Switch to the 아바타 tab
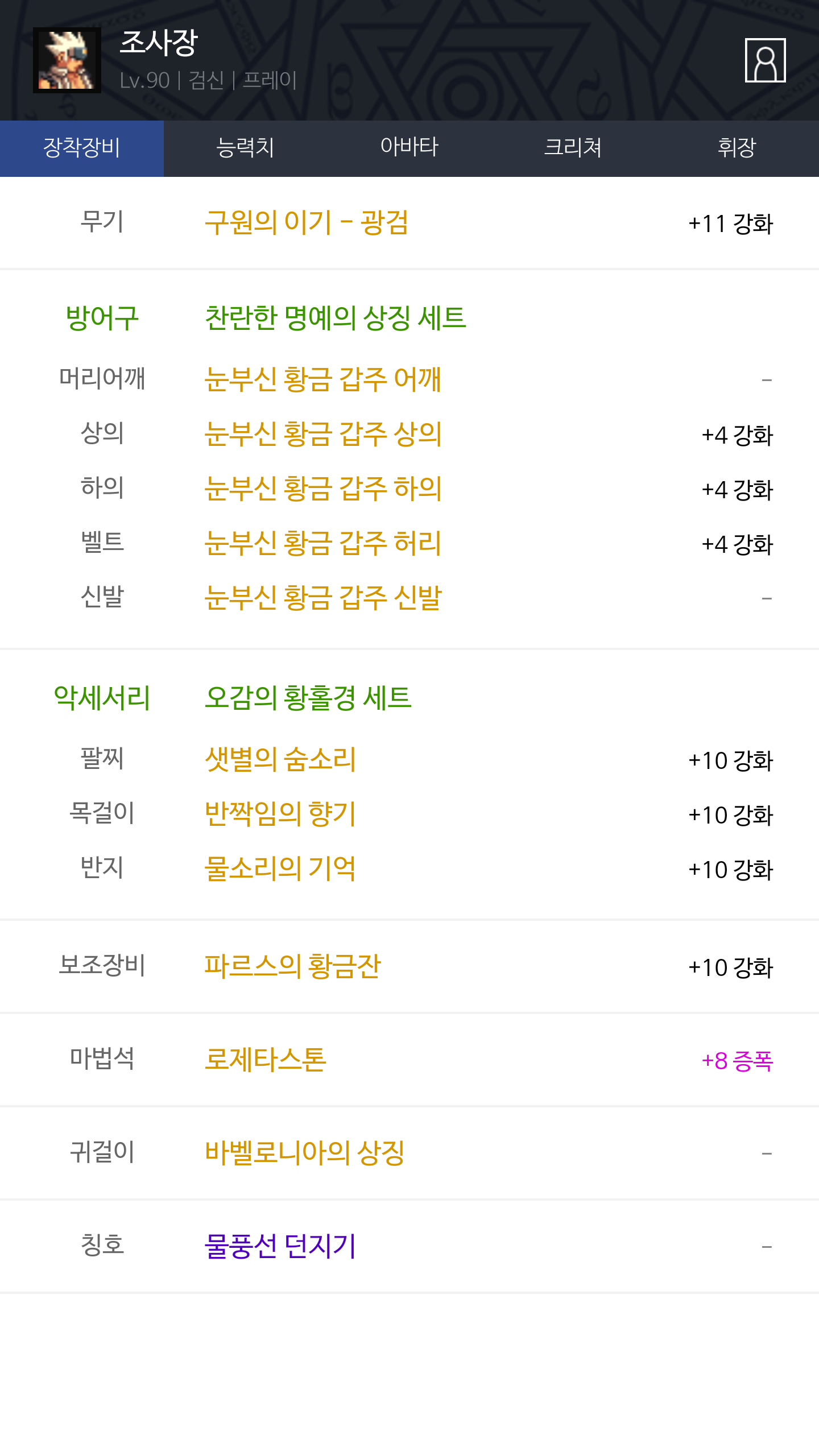819x1456 pixels. pos(409,148)
